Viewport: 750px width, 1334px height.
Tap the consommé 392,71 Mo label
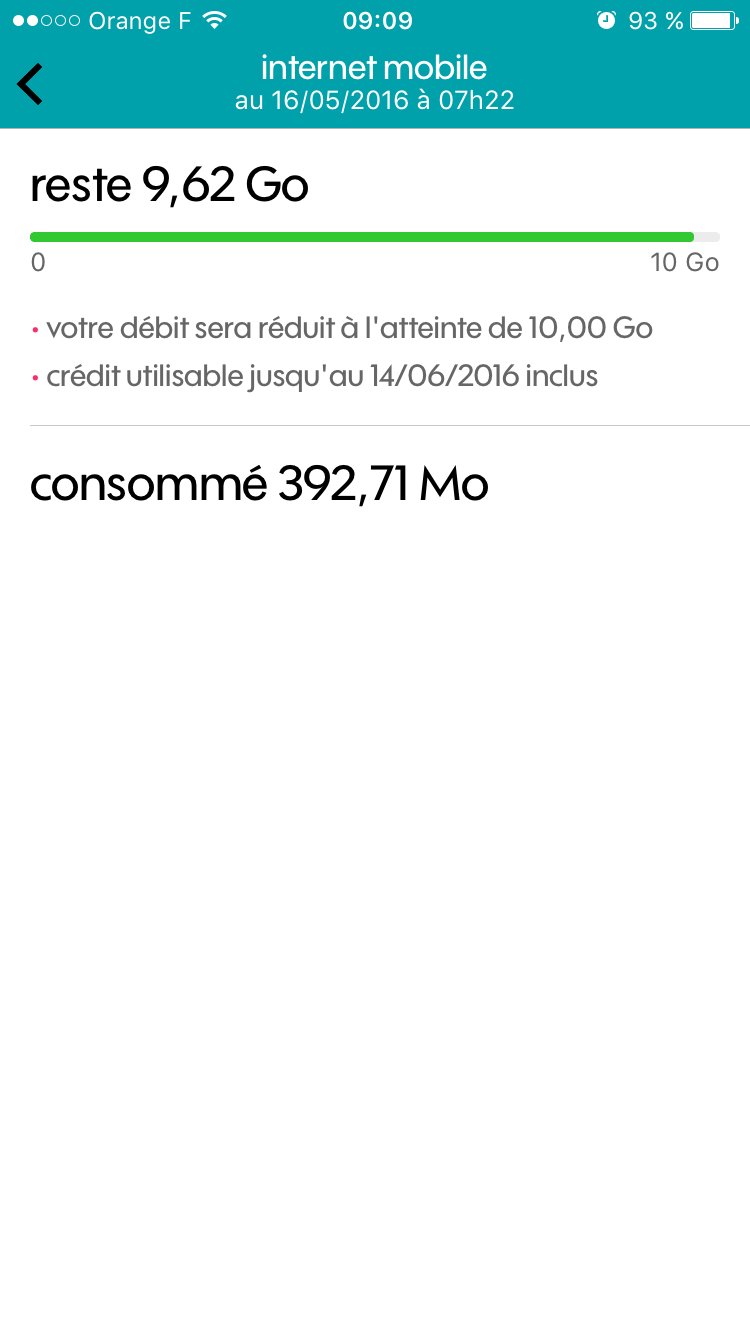pos(259,484)
